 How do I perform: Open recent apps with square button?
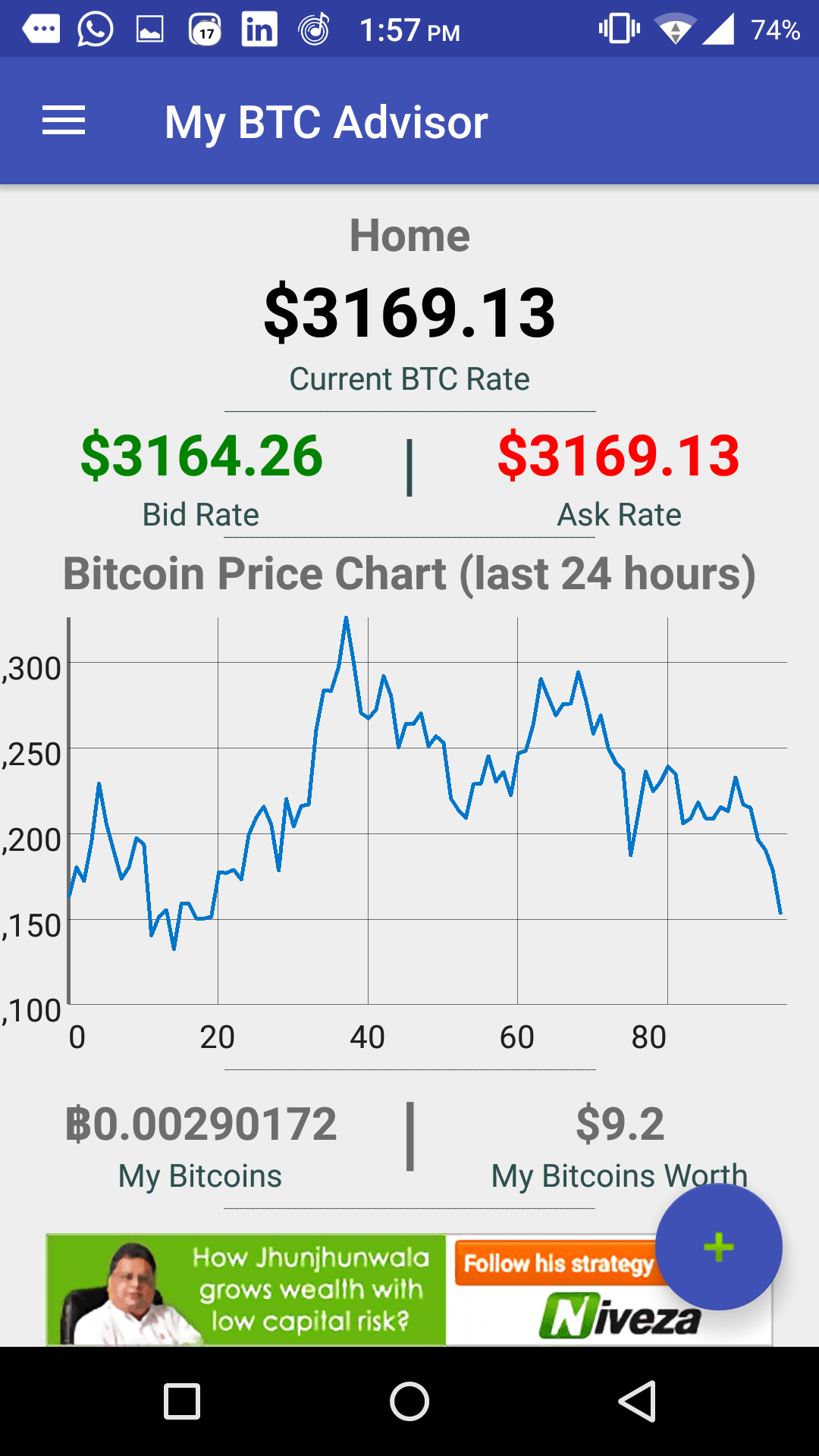coord(182,1401)
